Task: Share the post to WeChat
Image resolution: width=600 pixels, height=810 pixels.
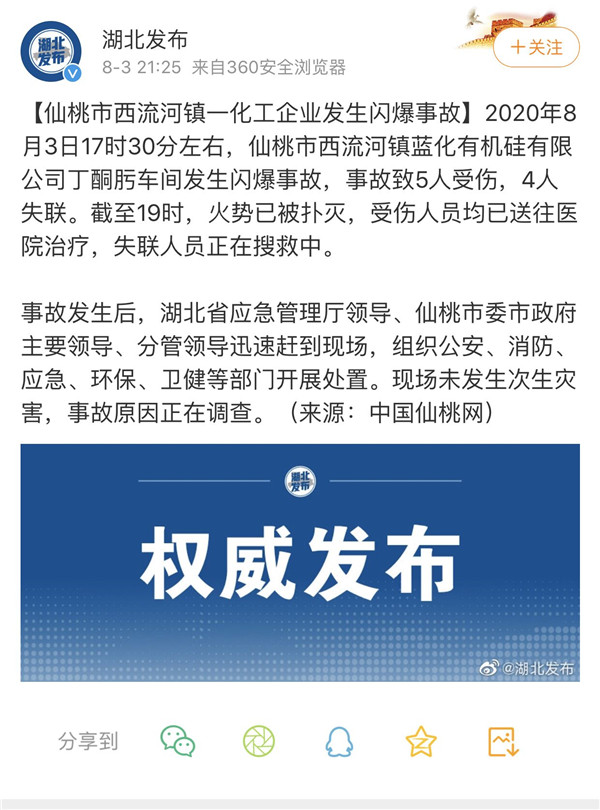Action: [178, 740]
